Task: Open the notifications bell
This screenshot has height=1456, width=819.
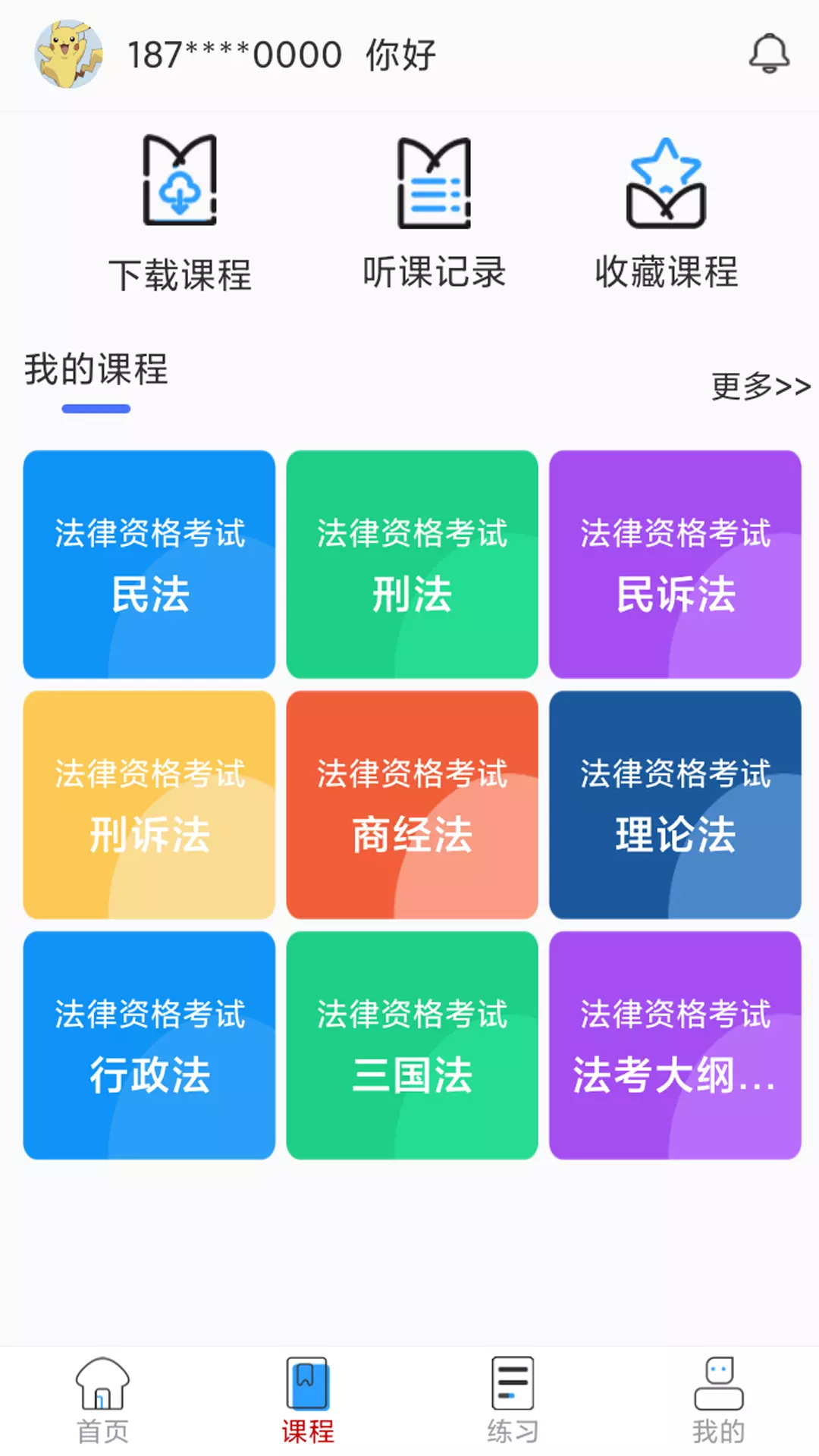Action: [770, 54]
